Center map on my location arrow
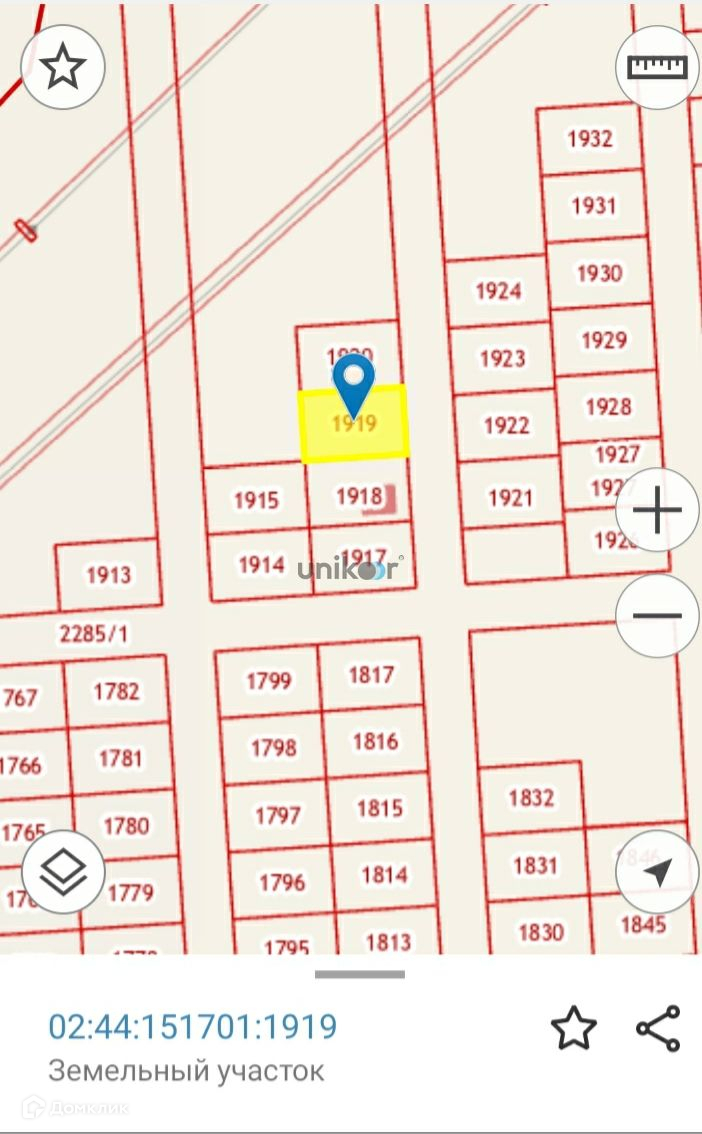Screen dimensions: 702x1134 point(656,872)
